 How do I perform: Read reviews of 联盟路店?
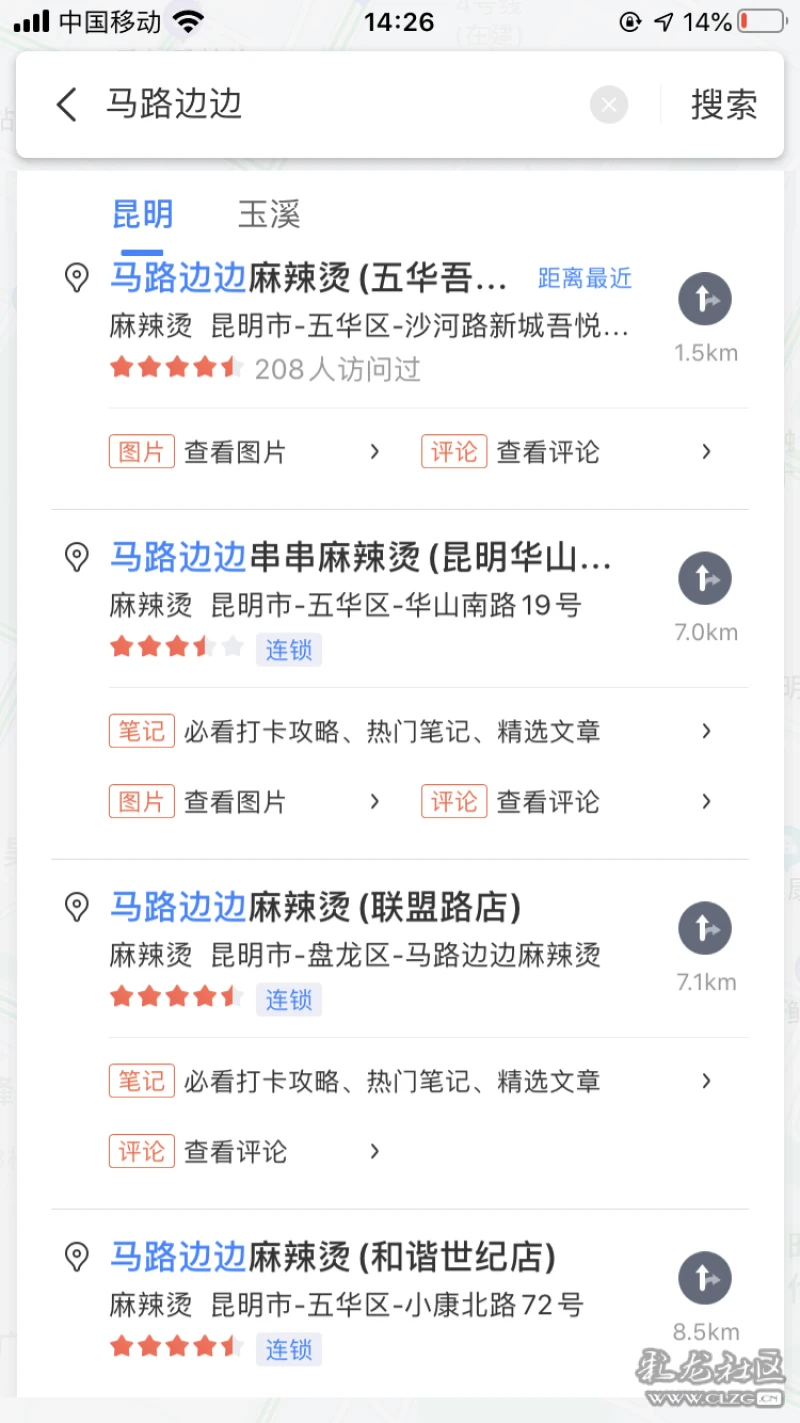click(245, 1152)
